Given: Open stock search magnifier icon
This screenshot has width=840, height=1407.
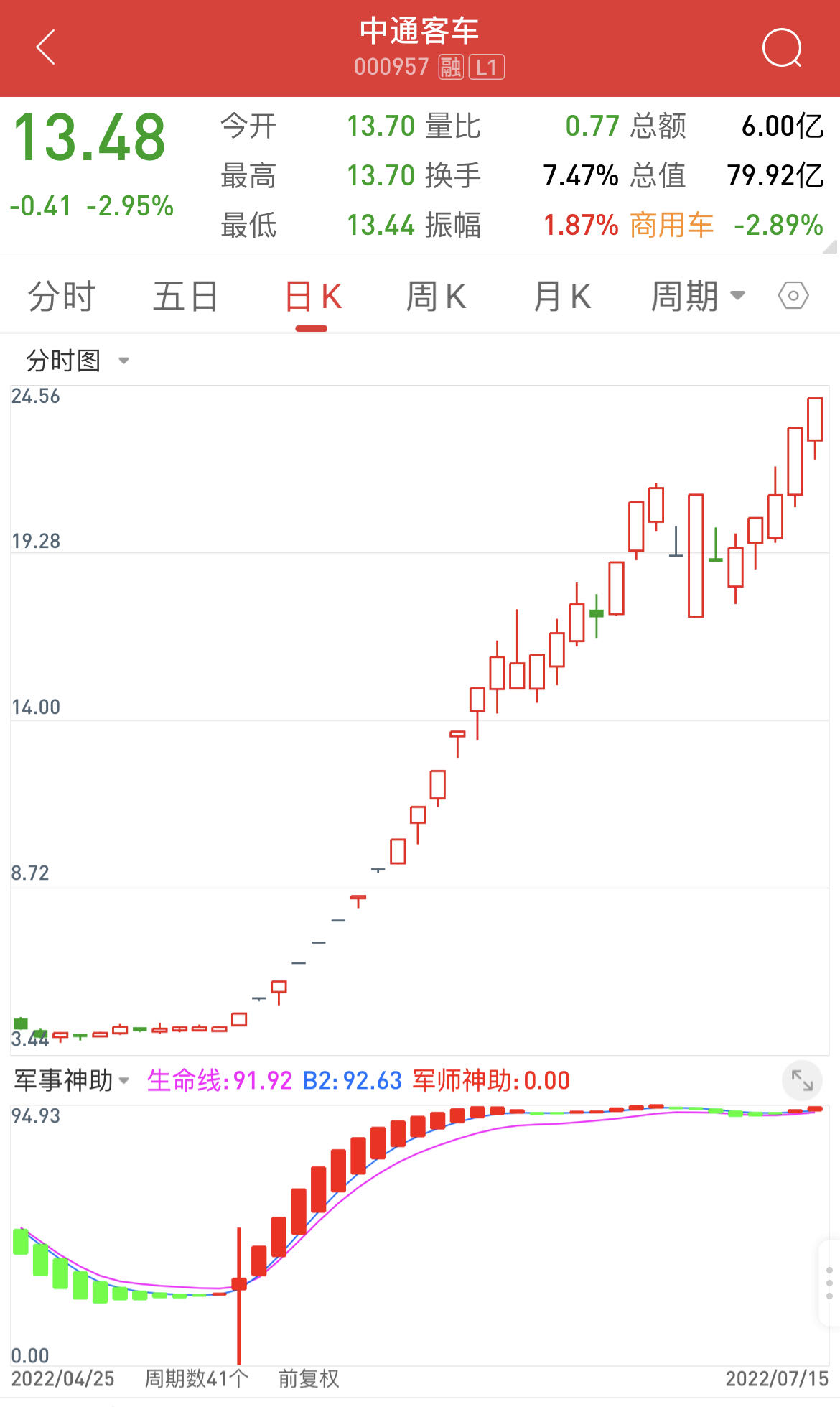Looking at the screenshot, I should click(782, 48).
